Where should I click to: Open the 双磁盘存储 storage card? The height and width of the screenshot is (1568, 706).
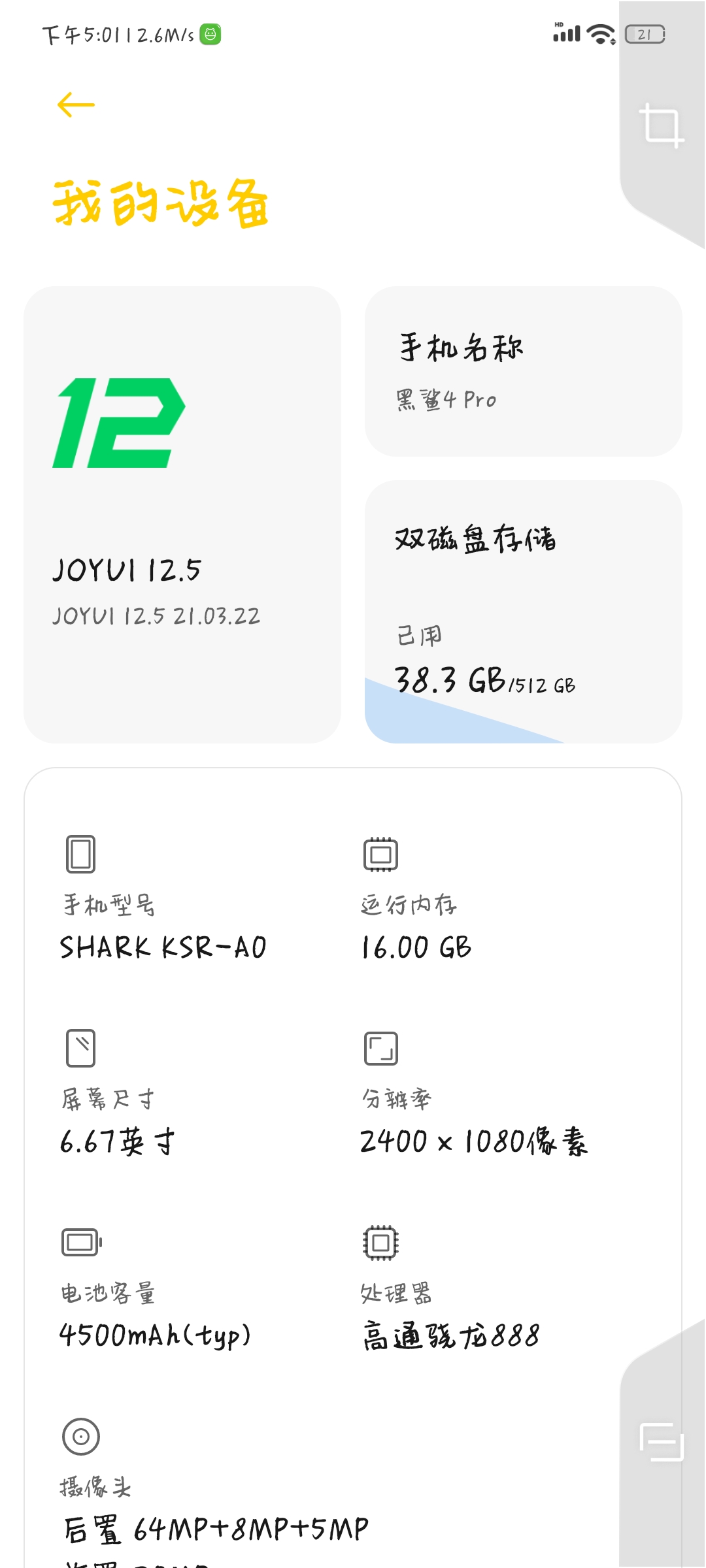(524, 612)
